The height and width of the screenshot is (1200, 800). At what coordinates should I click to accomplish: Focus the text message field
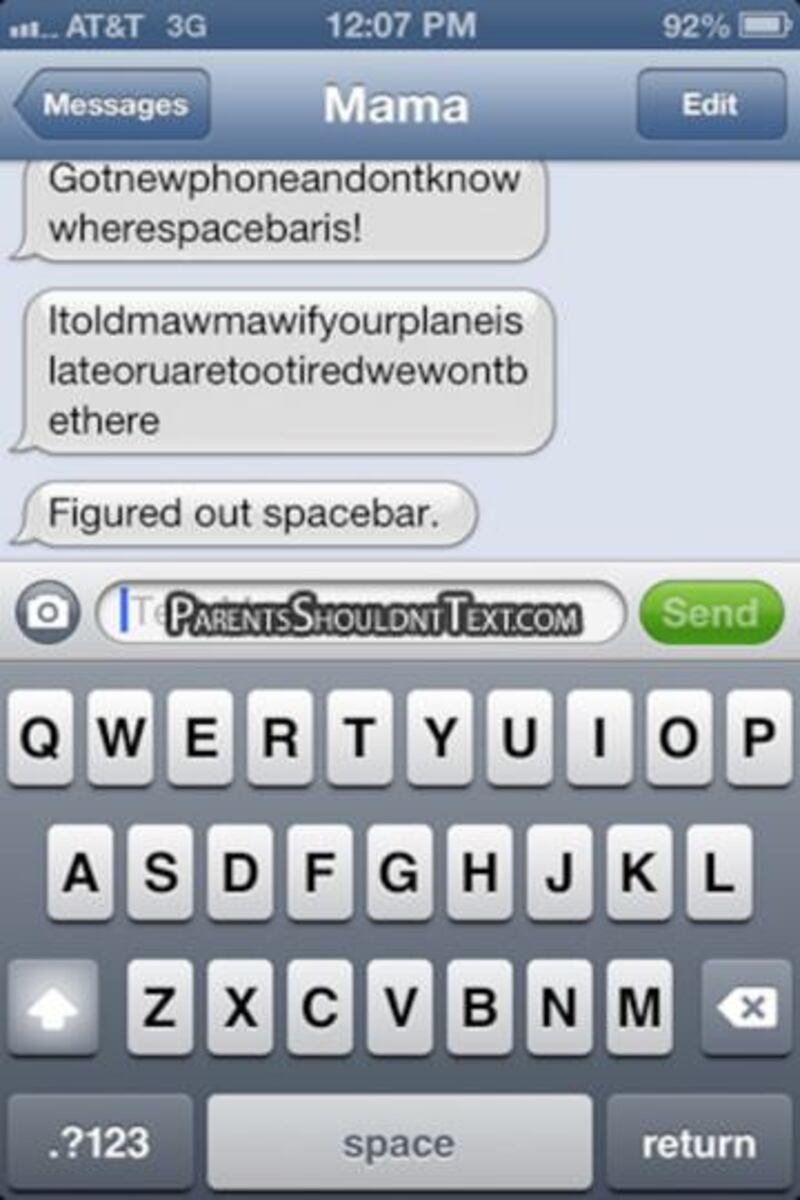tap(360, 612)
